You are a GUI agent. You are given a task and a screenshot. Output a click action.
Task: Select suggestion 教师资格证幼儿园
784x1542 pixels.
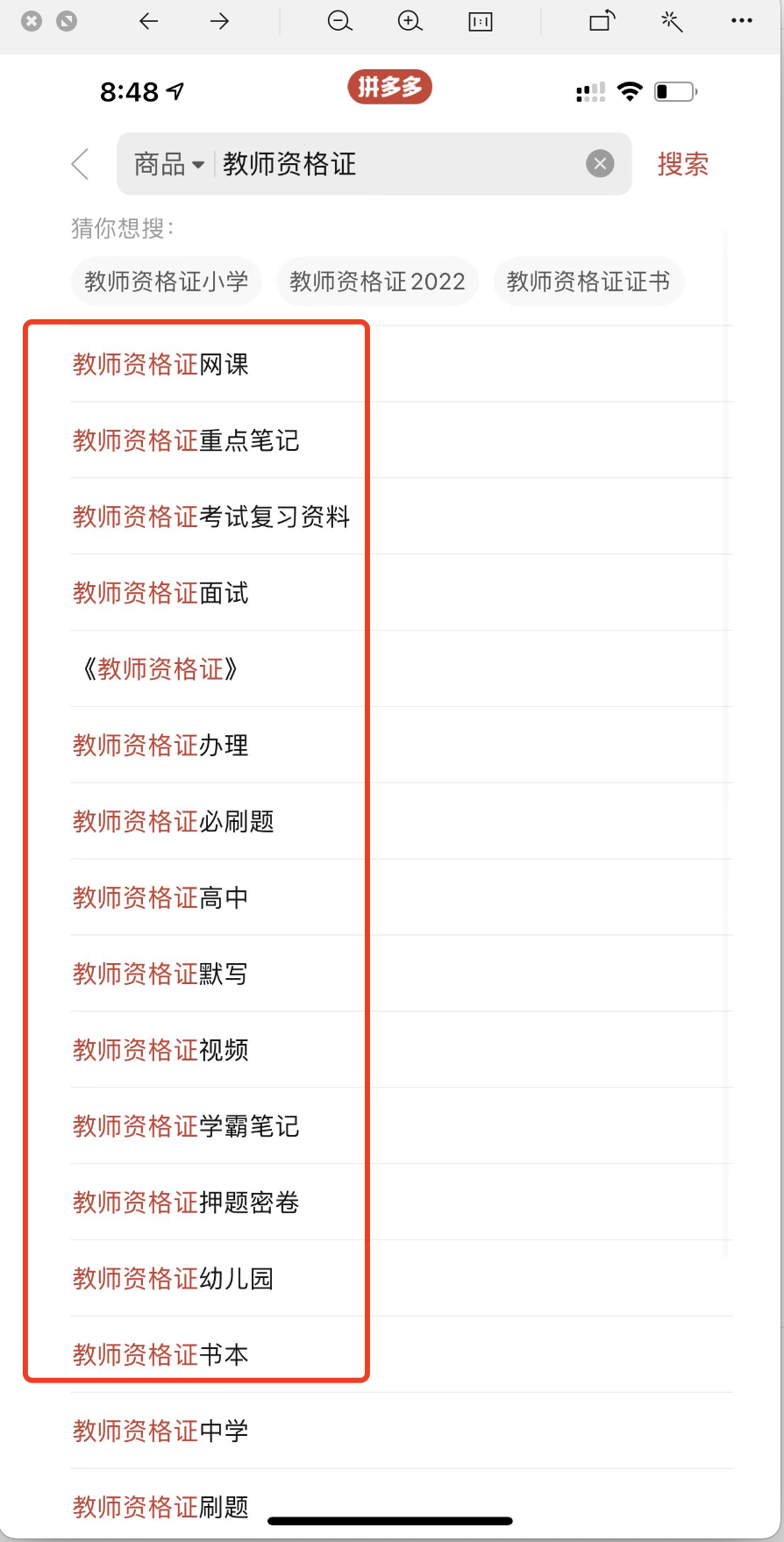pyautogui.click(x=174, y=1279)
